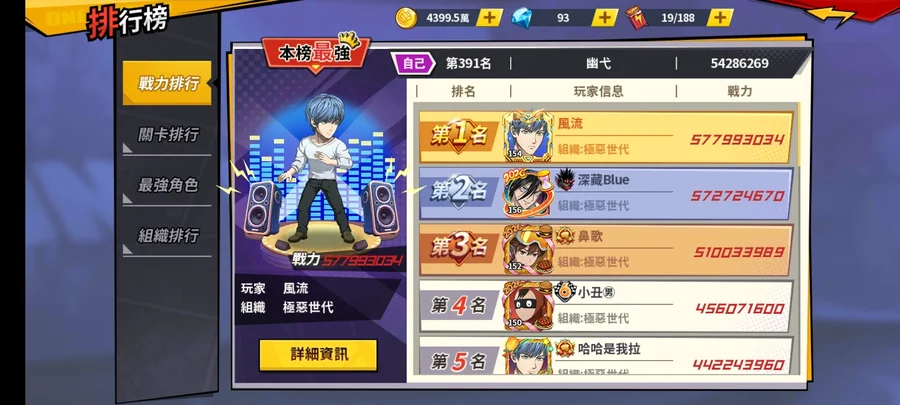
Task: Open rank 1 player 風流's row
Action: coord(605,138)
